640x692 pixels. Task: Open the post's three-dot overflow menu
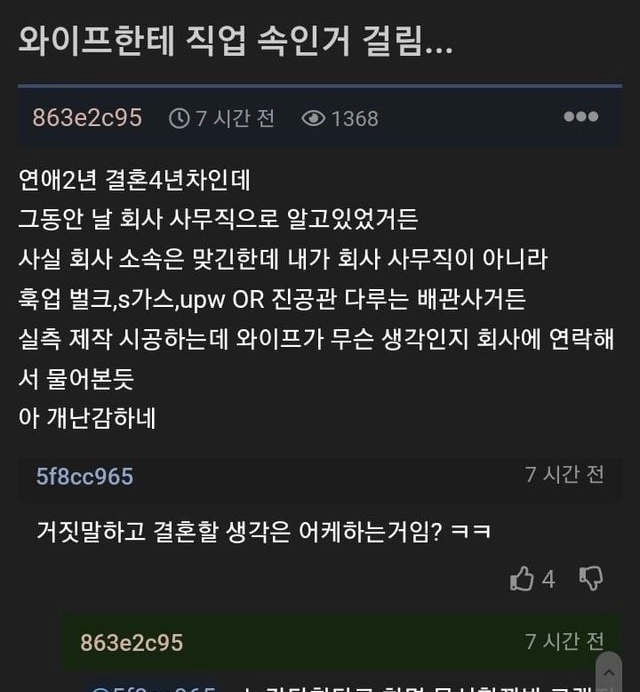pos(581,117)
